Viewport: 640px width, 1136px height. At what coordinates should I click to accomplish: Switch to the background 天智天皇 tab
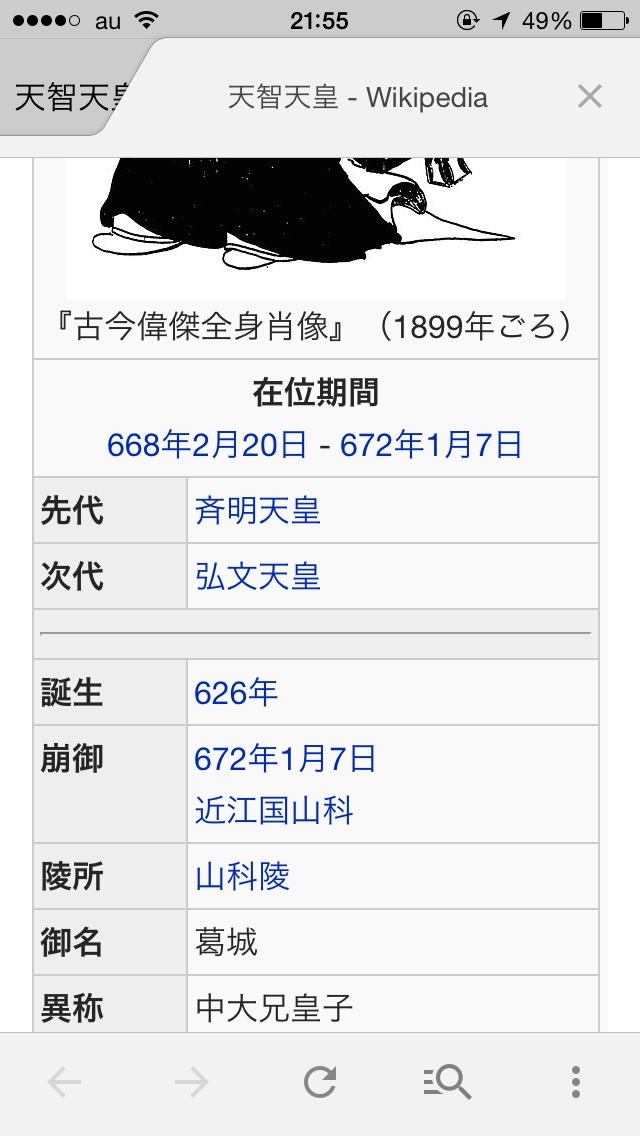(70, 98)
